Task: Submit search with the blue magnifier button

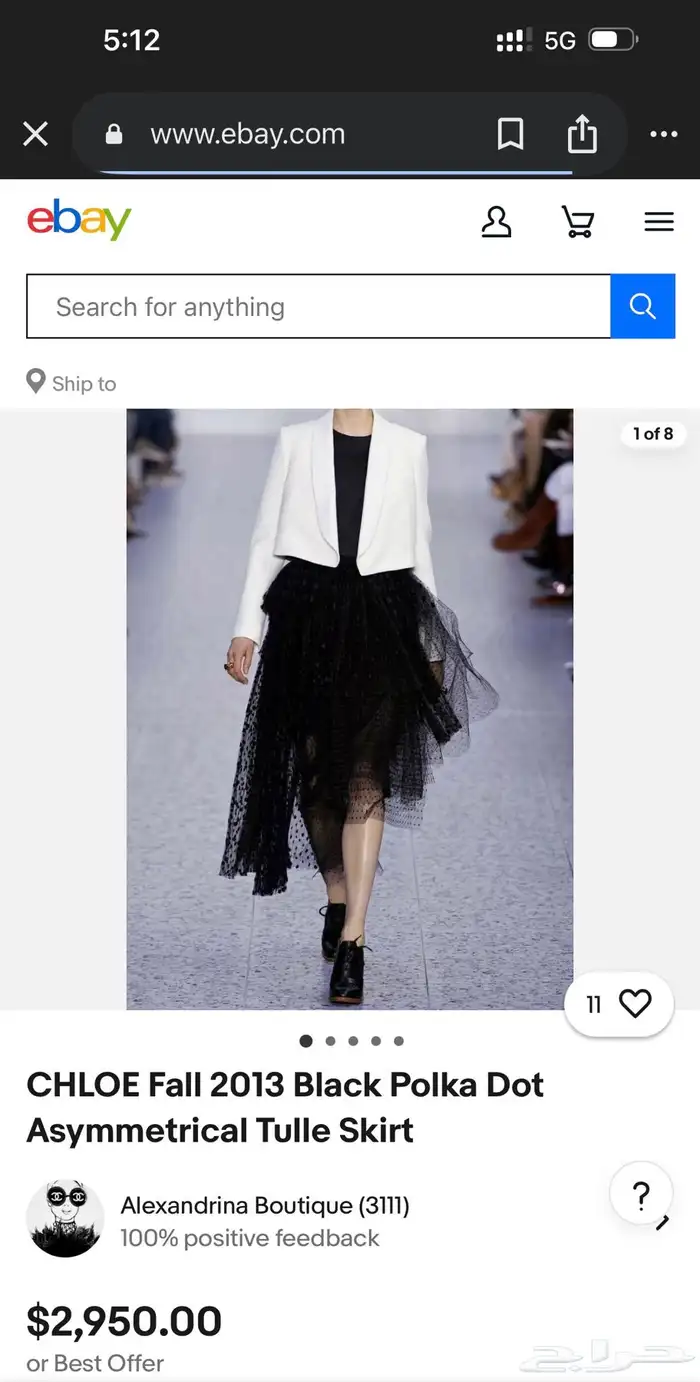Action: (x=642, y=307)
